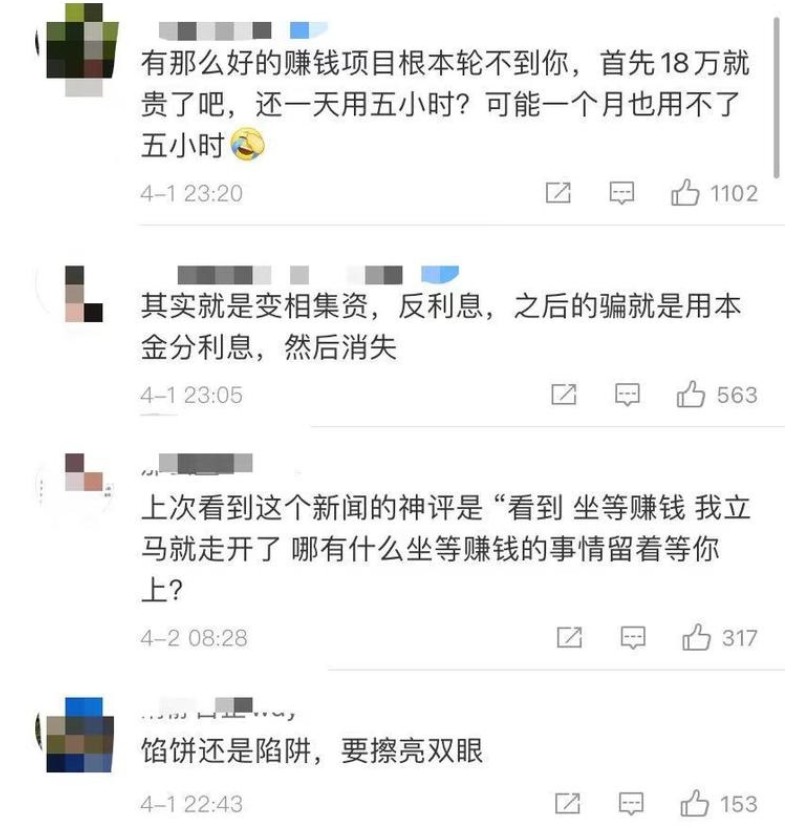Viewport: 807px width, 837px height.
Task: Reply to the comment posted 4-1 23:20
Action: pos(623,193)
